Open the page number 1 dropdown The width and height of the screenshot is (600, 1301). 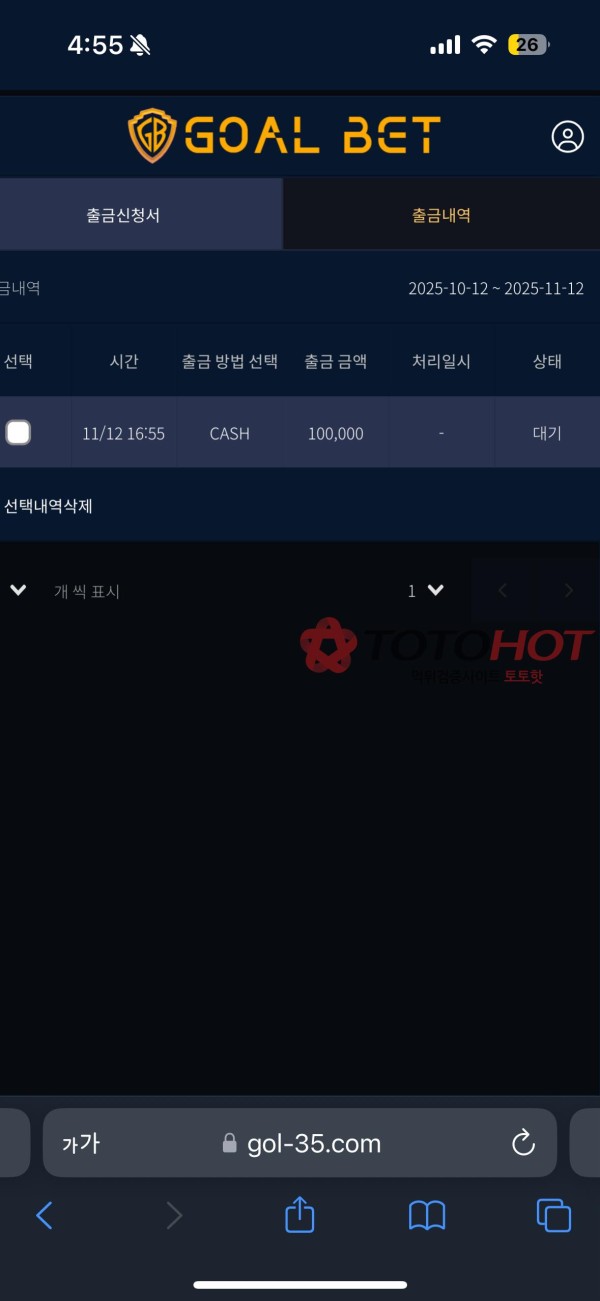click(x=426, y=591)
